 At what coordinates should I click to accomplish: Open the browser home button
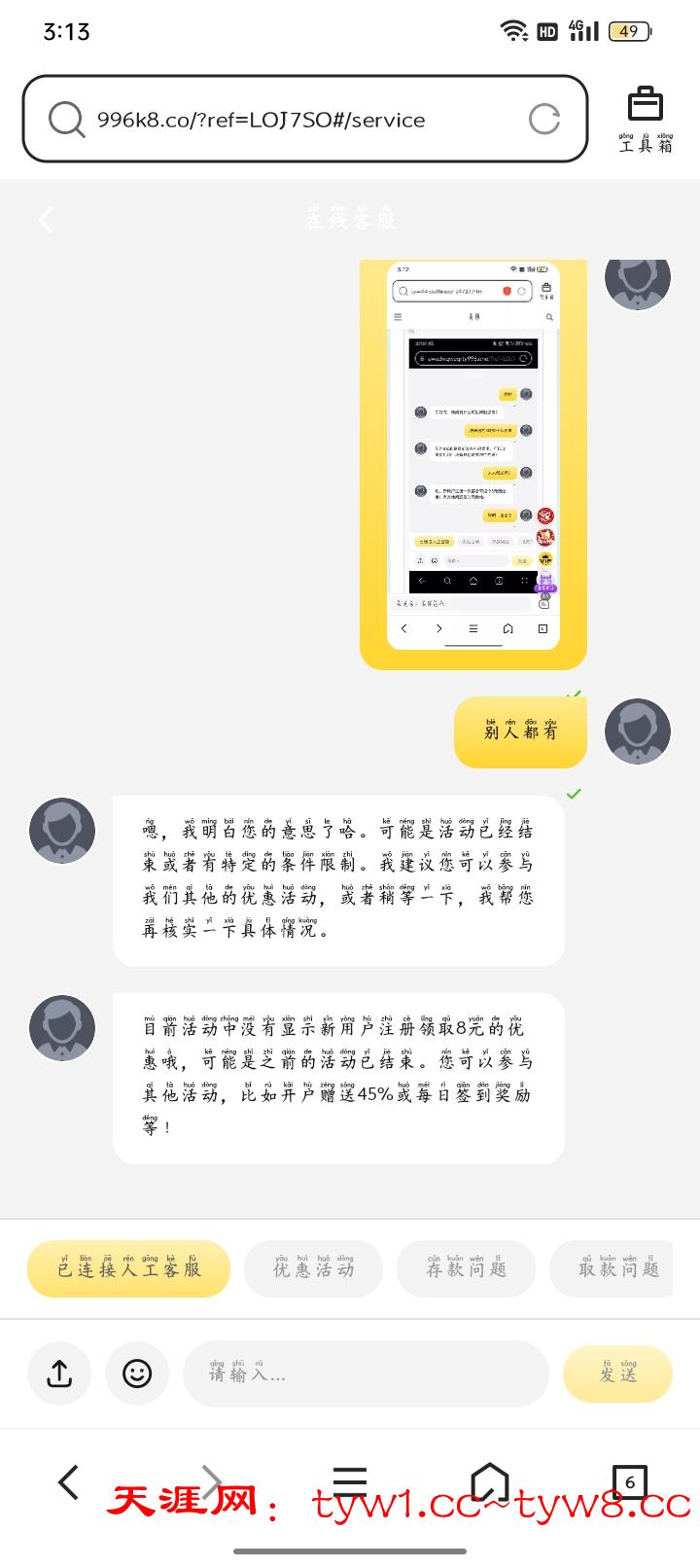point(489,1482)
